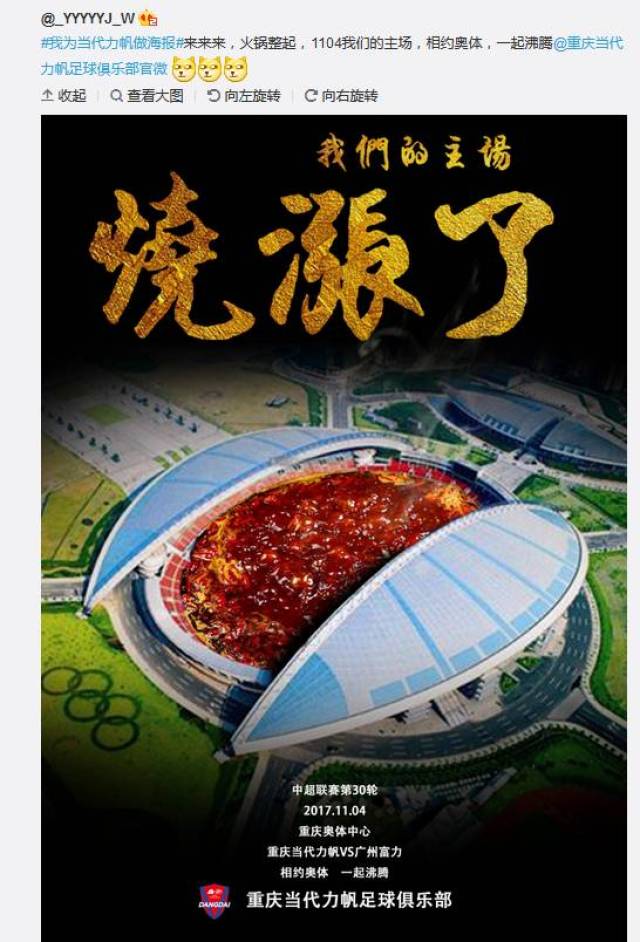Tap the expanded stadium hotpot poster image
This screenshot has height=942, width=640.
click(x=333, y=528)
